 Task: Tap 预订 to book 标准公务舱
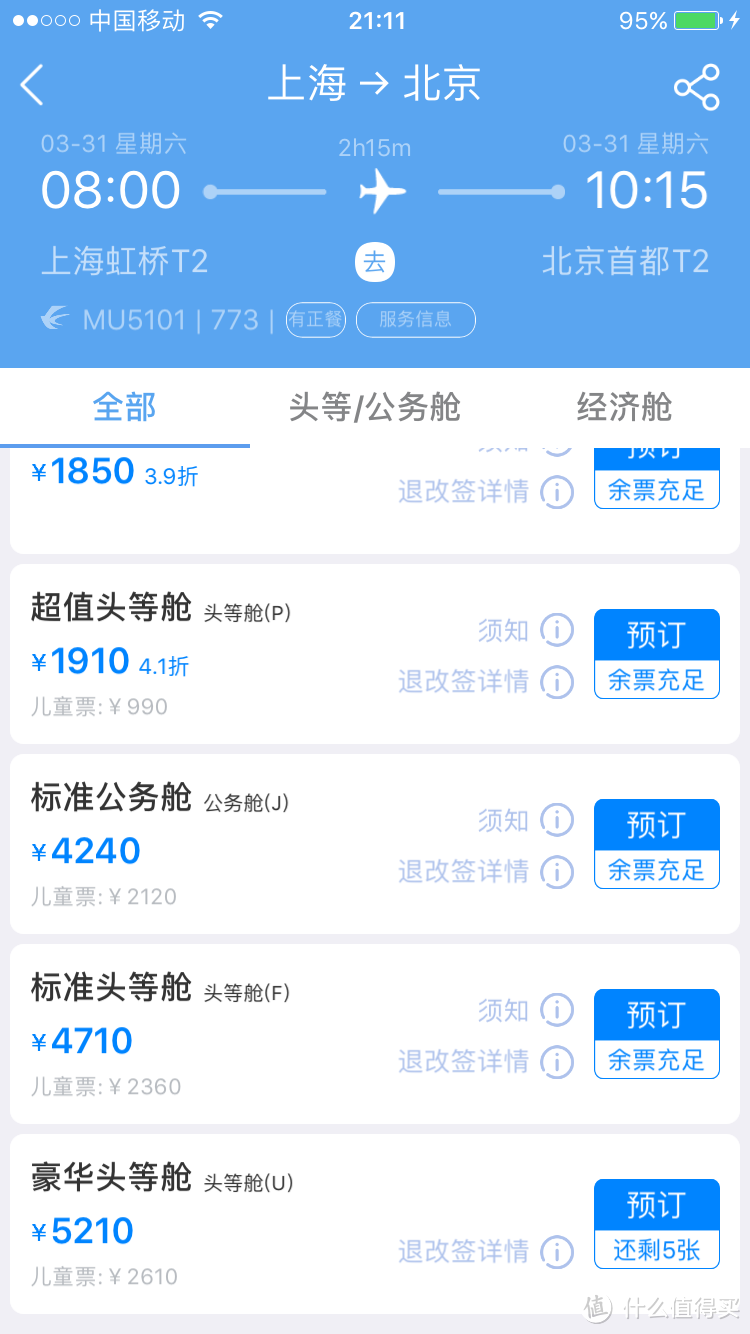[x=656, y=823]
